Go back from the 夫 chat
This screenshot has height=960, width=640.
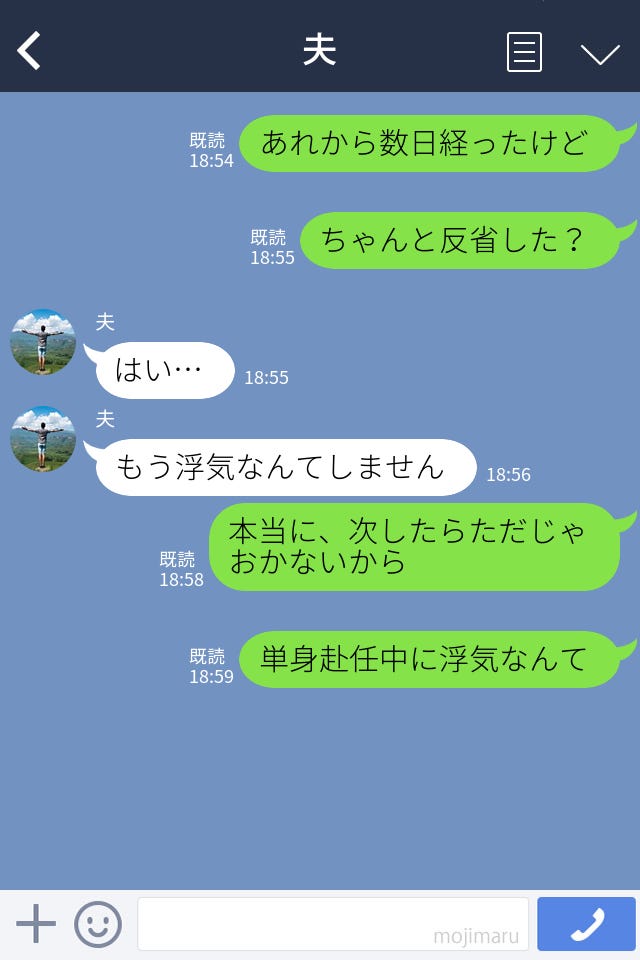30,51
